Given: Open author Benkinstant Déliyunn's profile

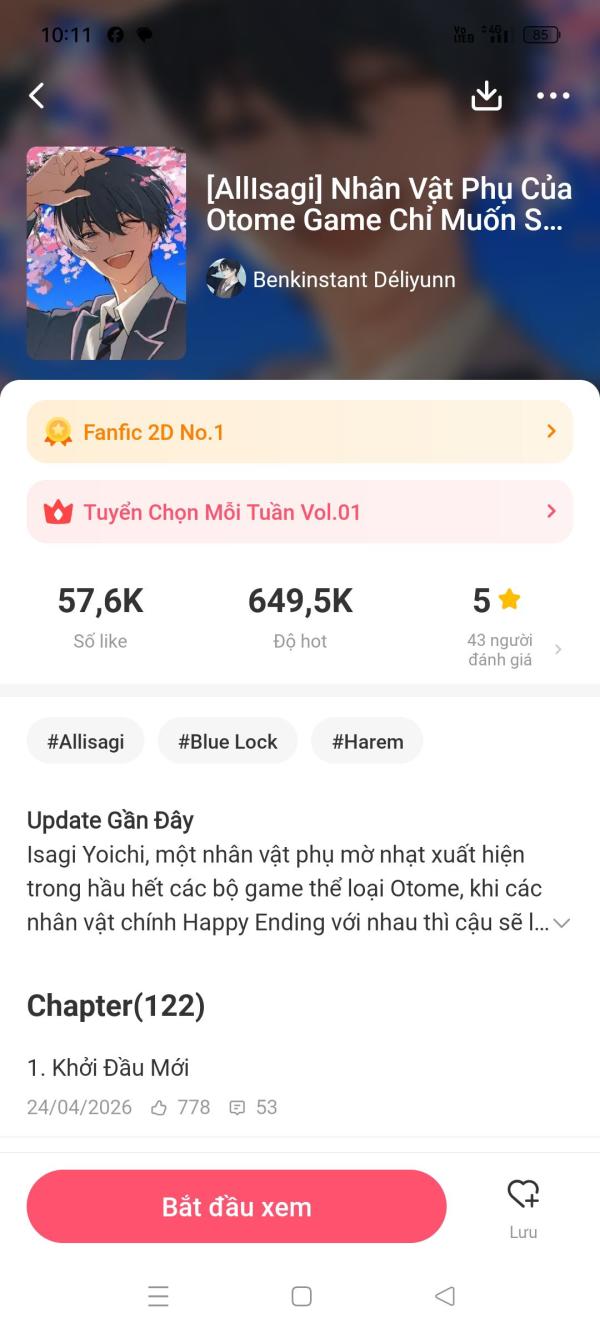Looking at the screenshot, I should 331,279.
